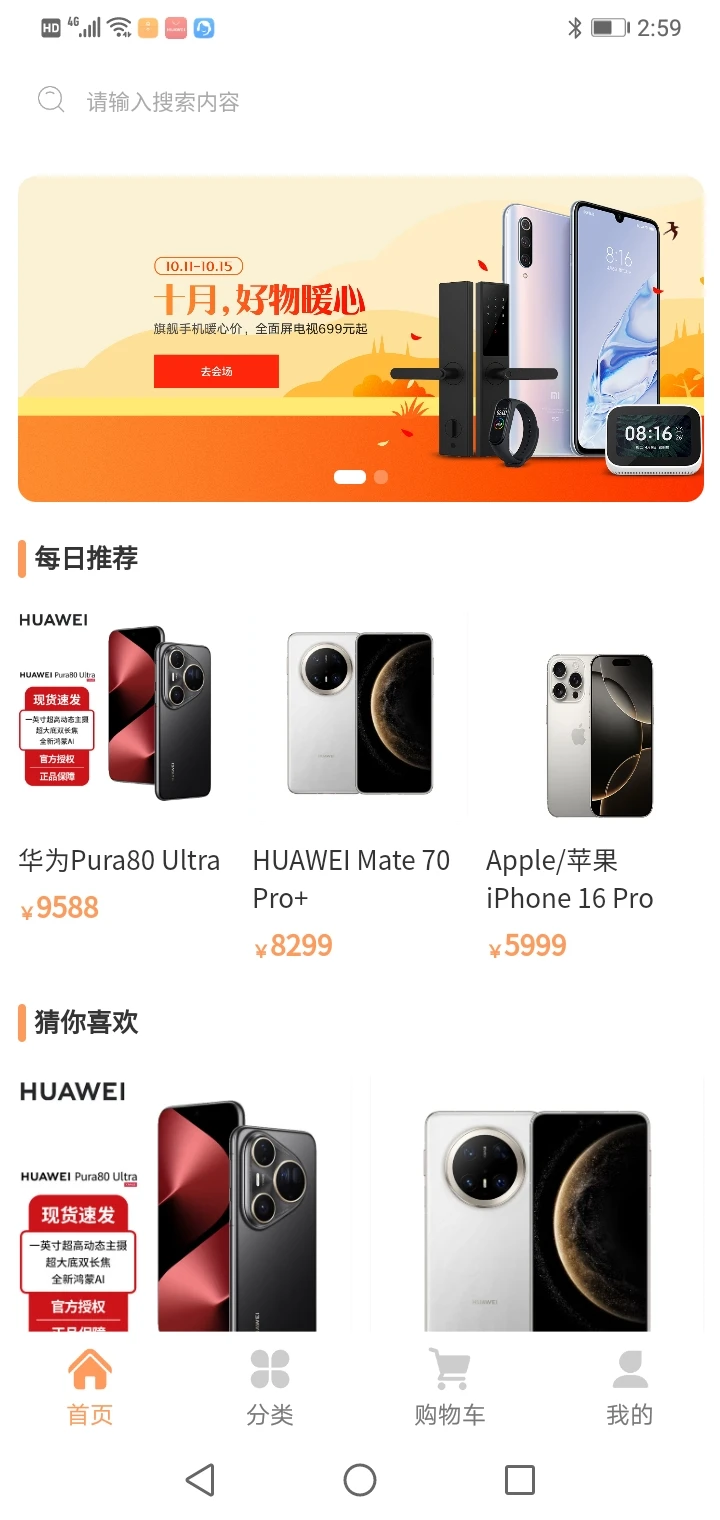Open the 首页 home tab icon
The image size is (720, 1520).
pos(89,1368)
